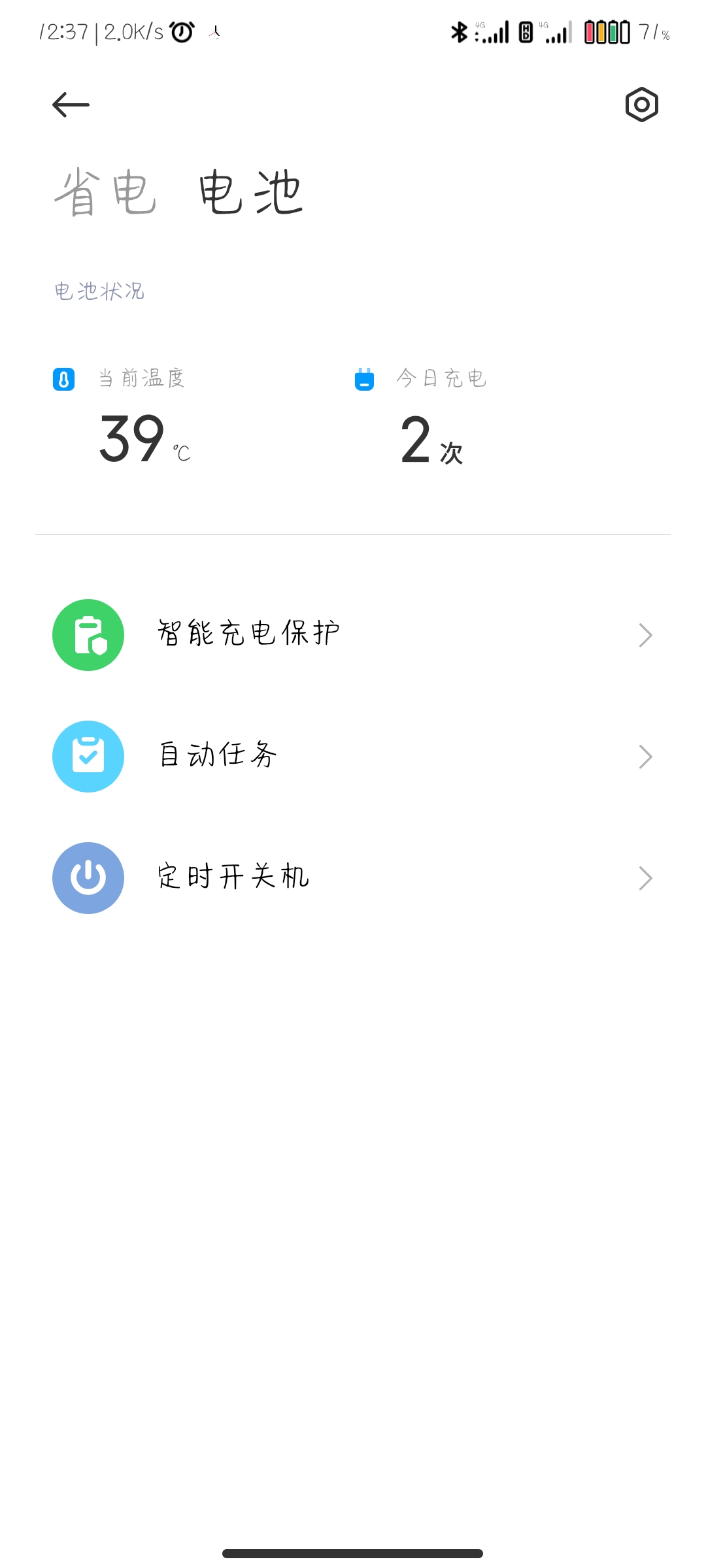Select the 电池 tab
Screen dimensions: 706x1568
251,191
